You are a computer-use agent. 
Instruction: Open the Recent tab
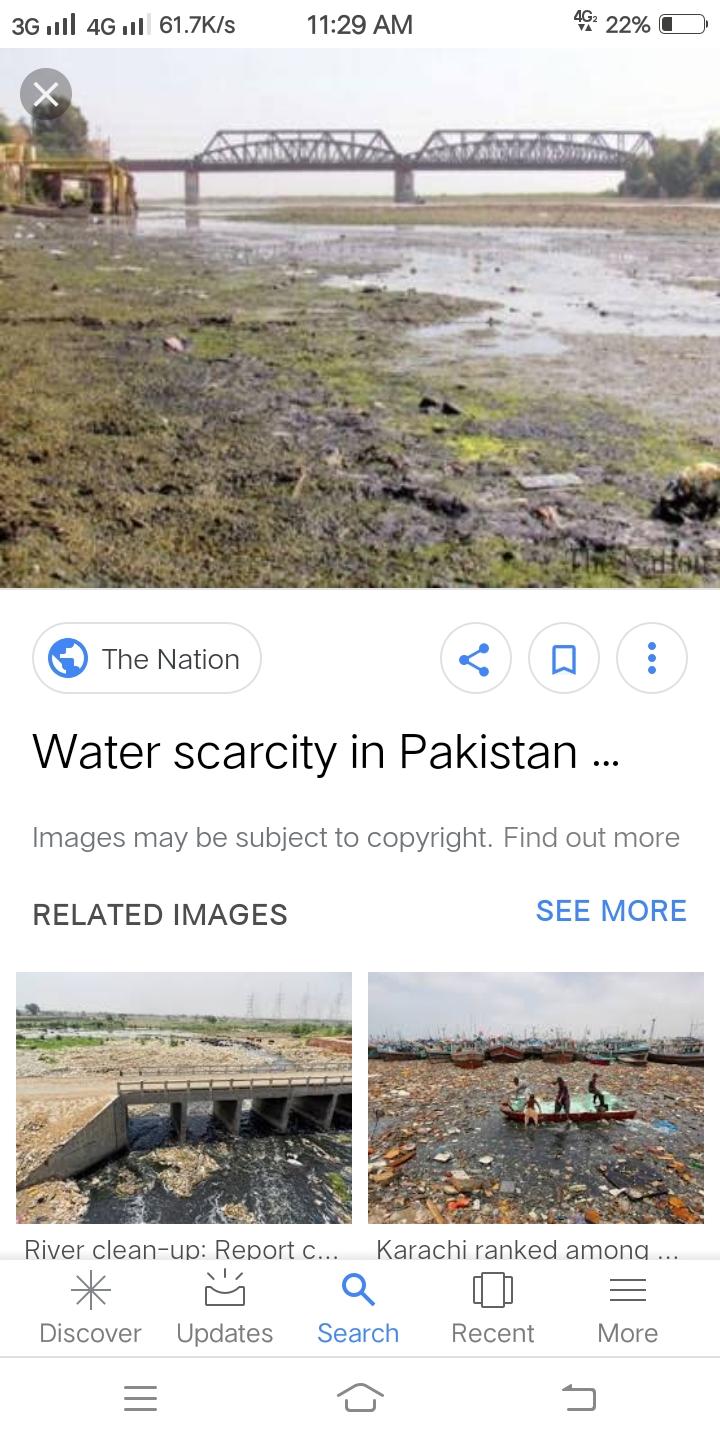point(492,1310)
